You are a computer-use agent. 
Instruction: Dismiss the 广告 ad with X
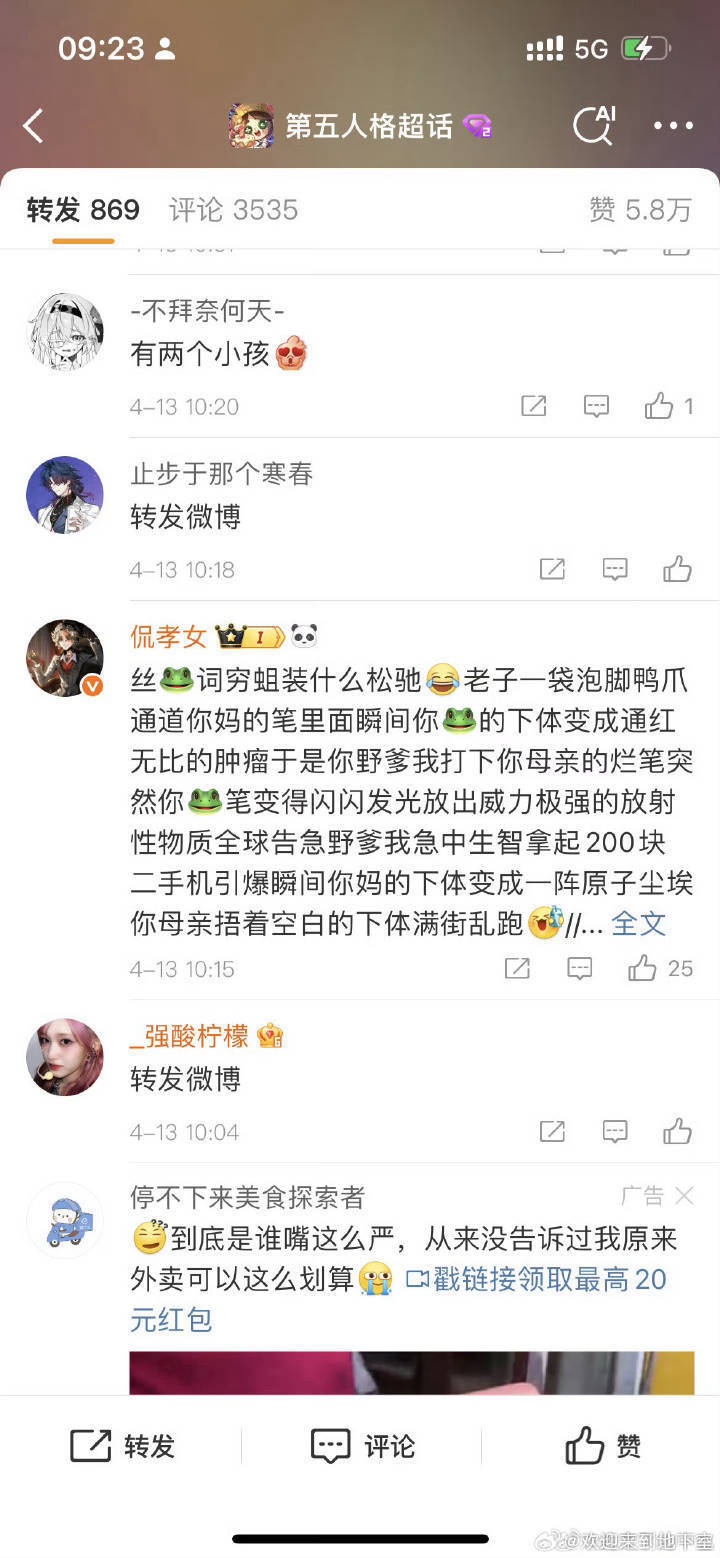pyautogui.click(x=684, y=1196)
